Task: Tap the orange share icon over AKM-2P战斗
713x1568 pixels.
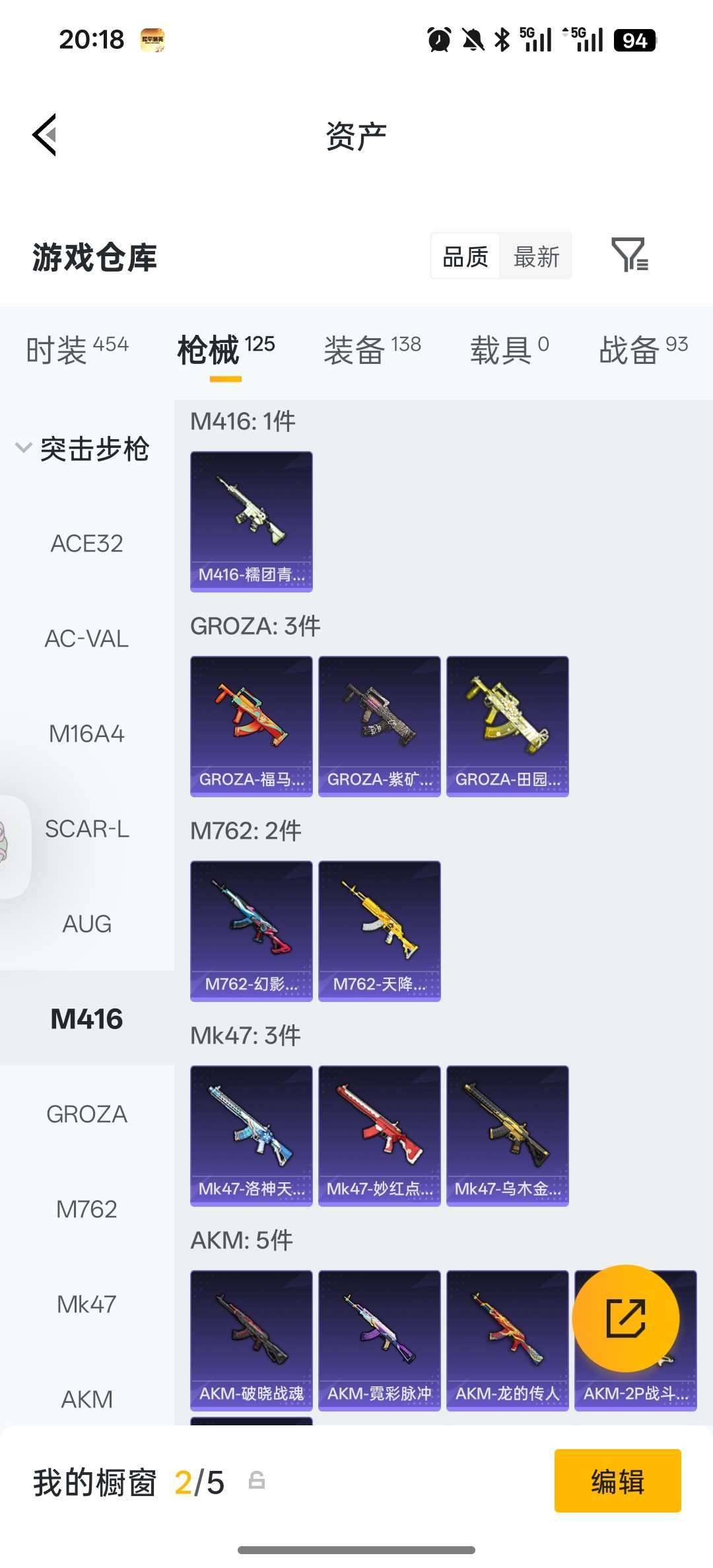Action: pos(627,1319)
